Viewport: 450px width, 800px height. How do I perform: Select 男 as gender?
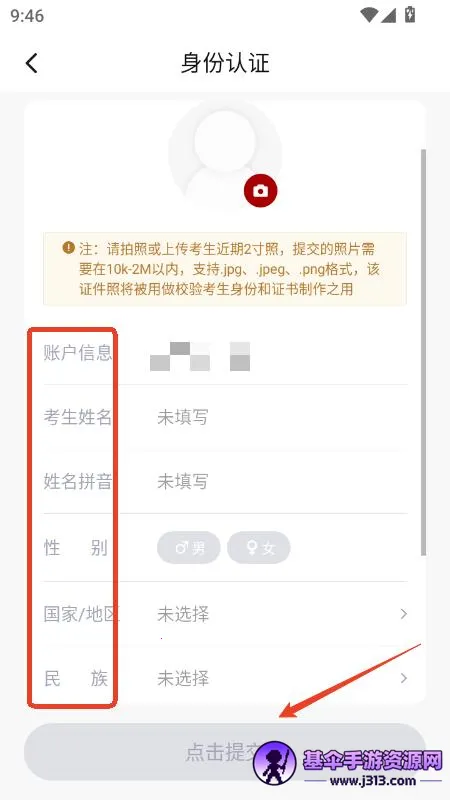click(189, 548)
